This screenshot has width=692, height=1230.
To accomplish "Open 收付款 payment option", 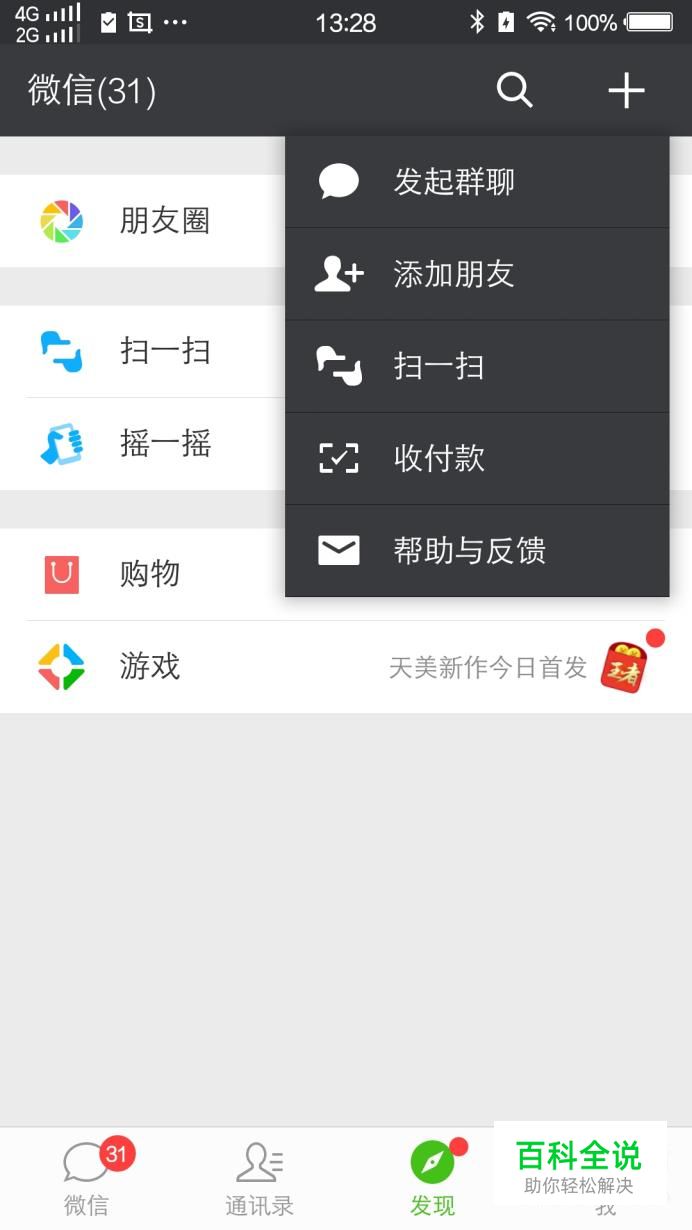I will coord(477,458).
